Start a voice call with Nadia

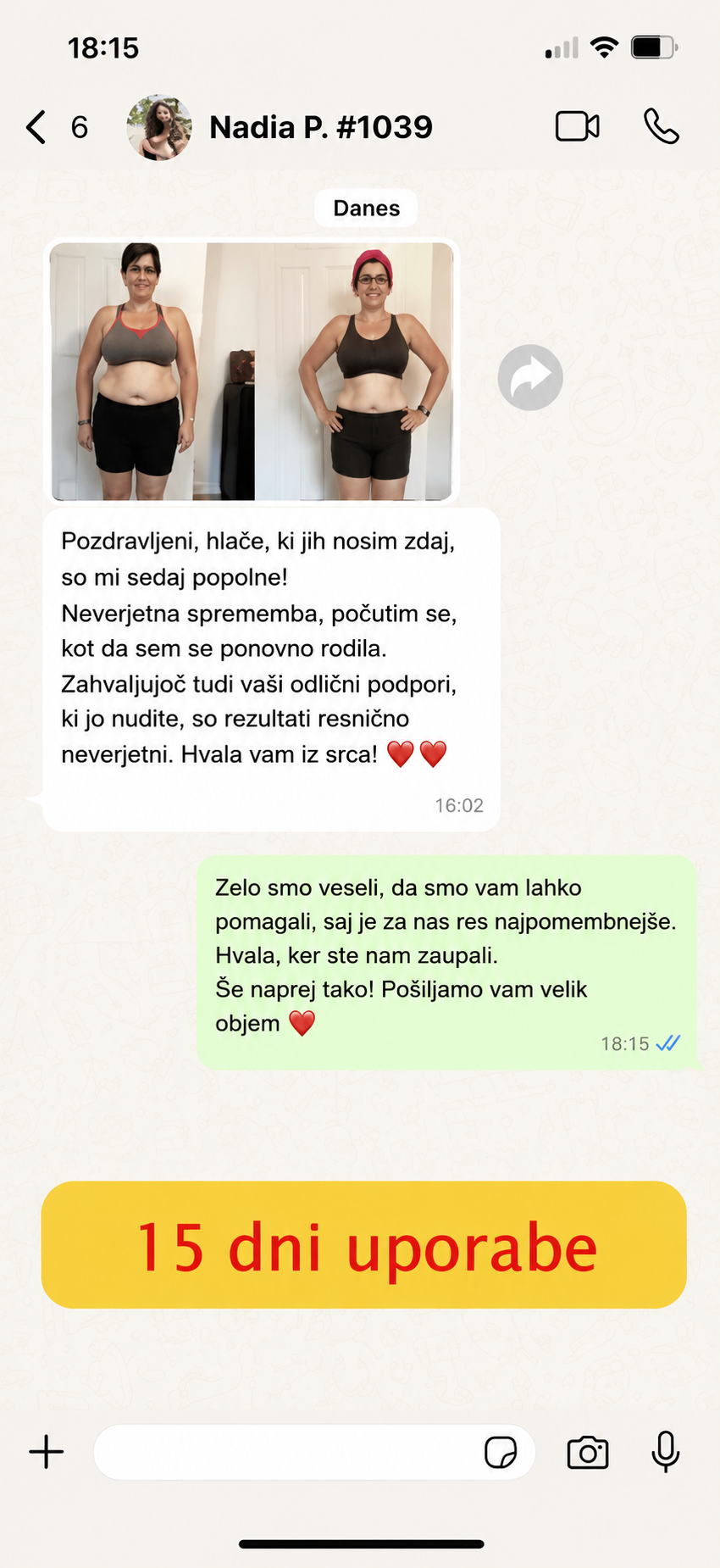(x=662, y=127)
